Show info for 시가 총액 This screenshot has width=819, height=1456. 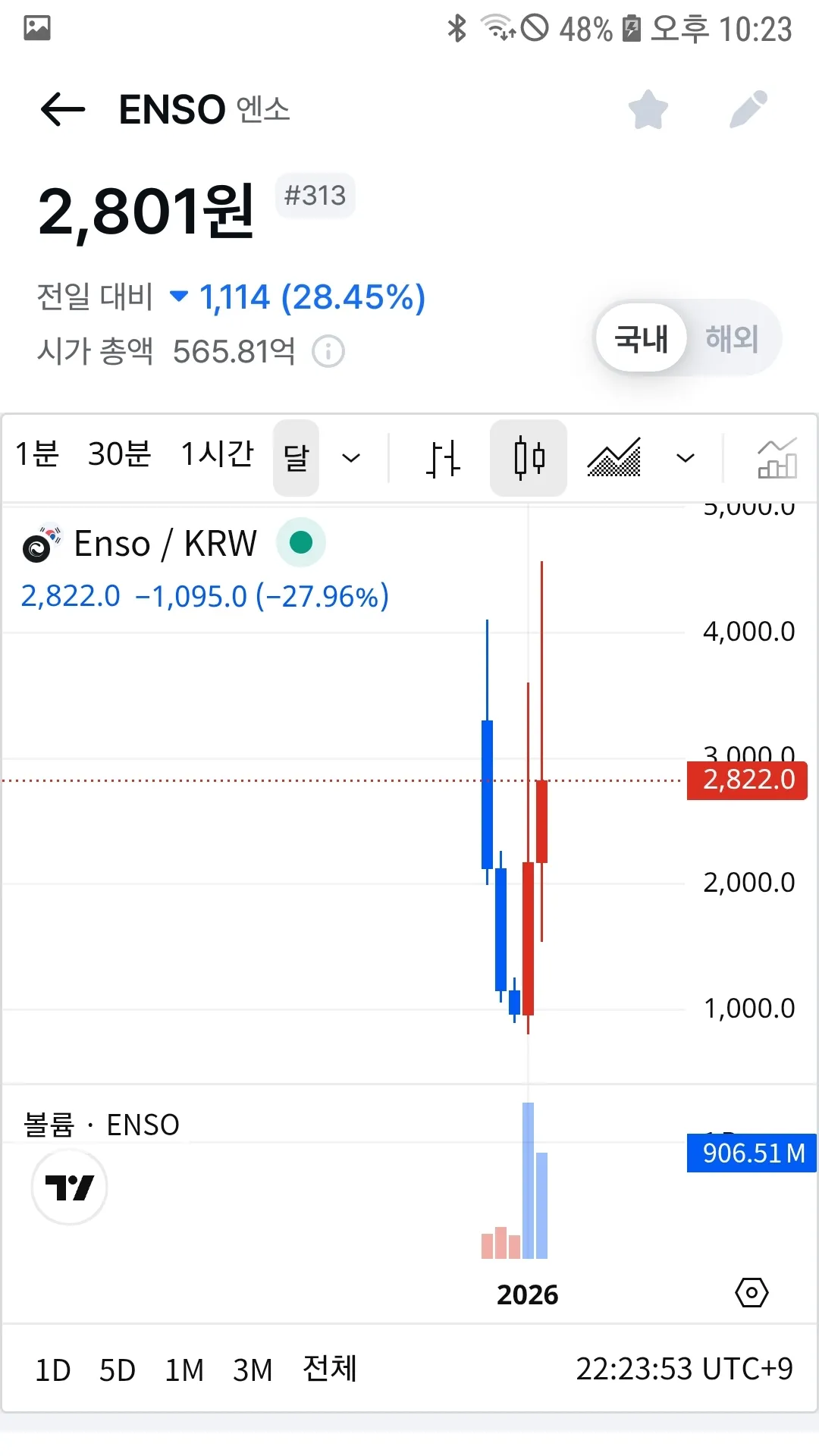[328, 352]
